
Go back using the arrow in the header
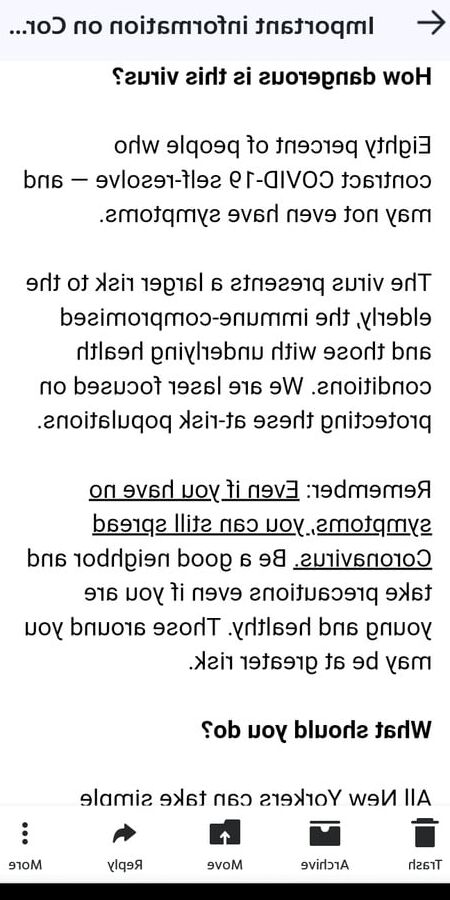pyautogui.click(x=430, y=24)
